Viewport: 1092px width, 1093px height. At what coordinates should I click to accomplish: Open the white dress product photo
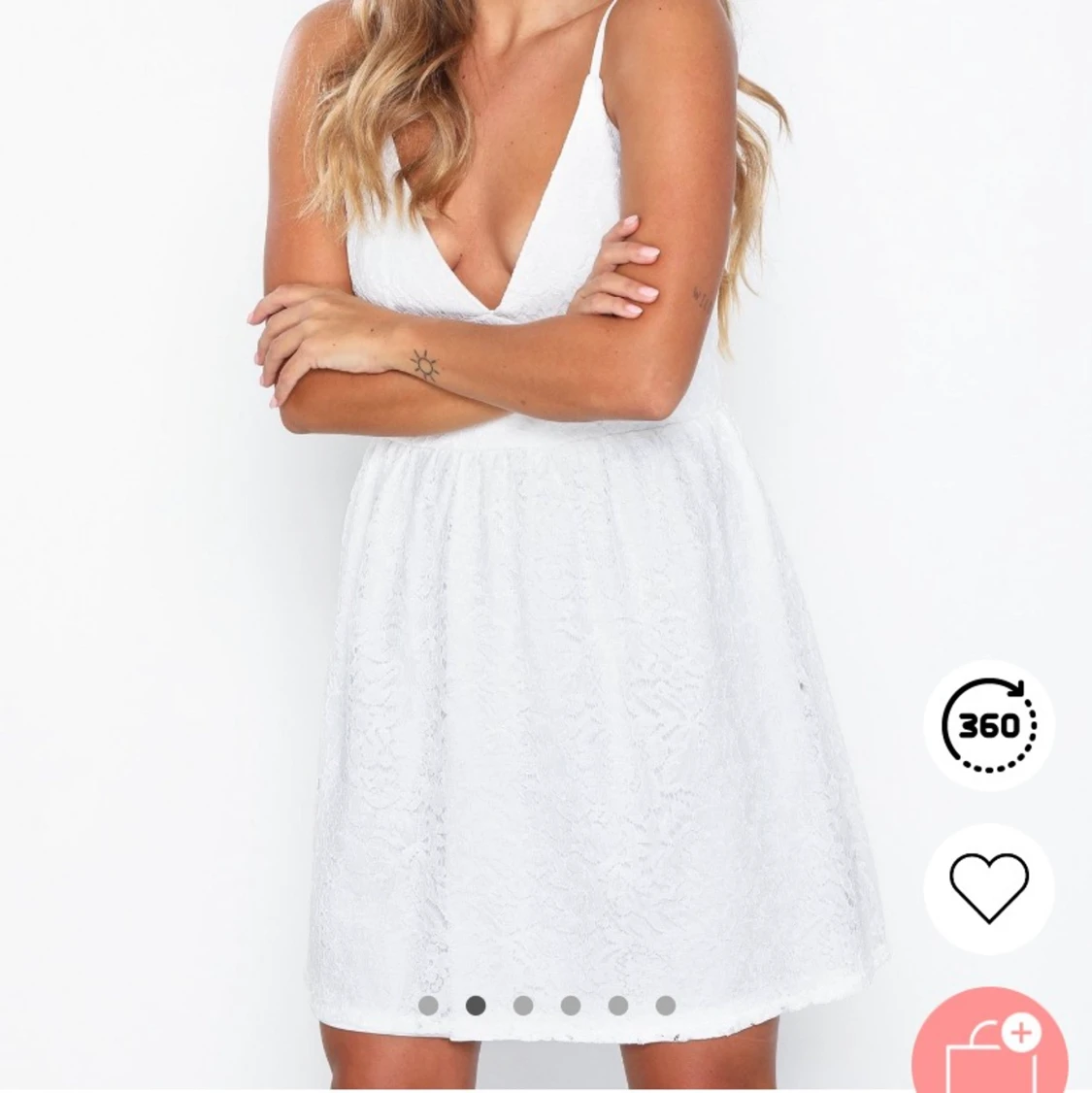click(x=544, y=582)
